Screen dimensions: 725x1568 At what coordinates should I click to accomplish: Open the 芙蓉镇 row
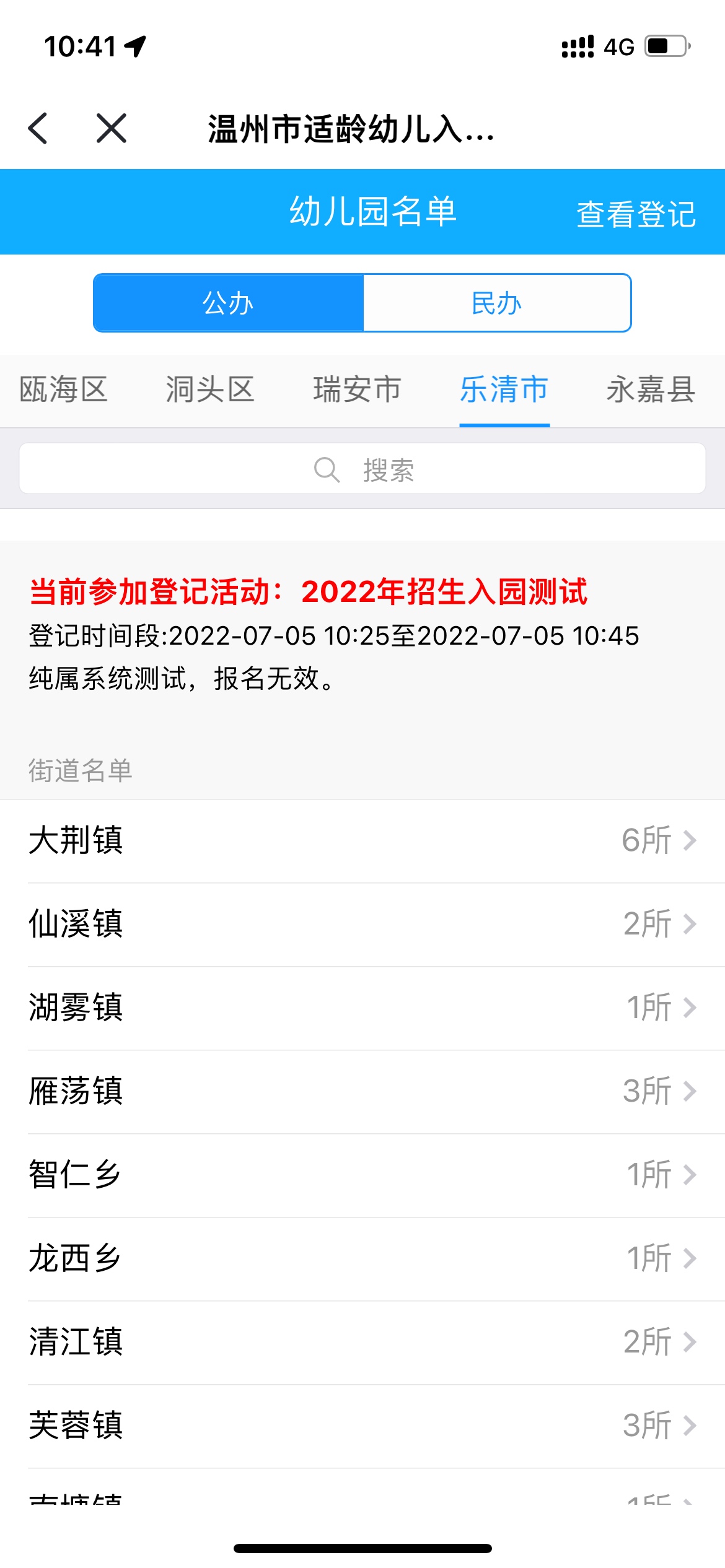coord(362,1426)
